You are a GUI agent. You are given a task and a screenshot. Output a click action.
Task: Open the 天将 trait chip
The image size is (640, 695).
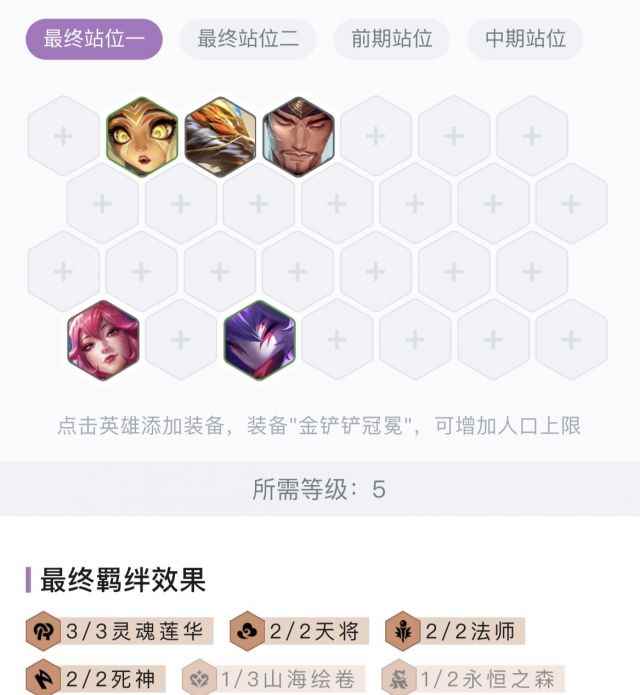coord(300,631)
